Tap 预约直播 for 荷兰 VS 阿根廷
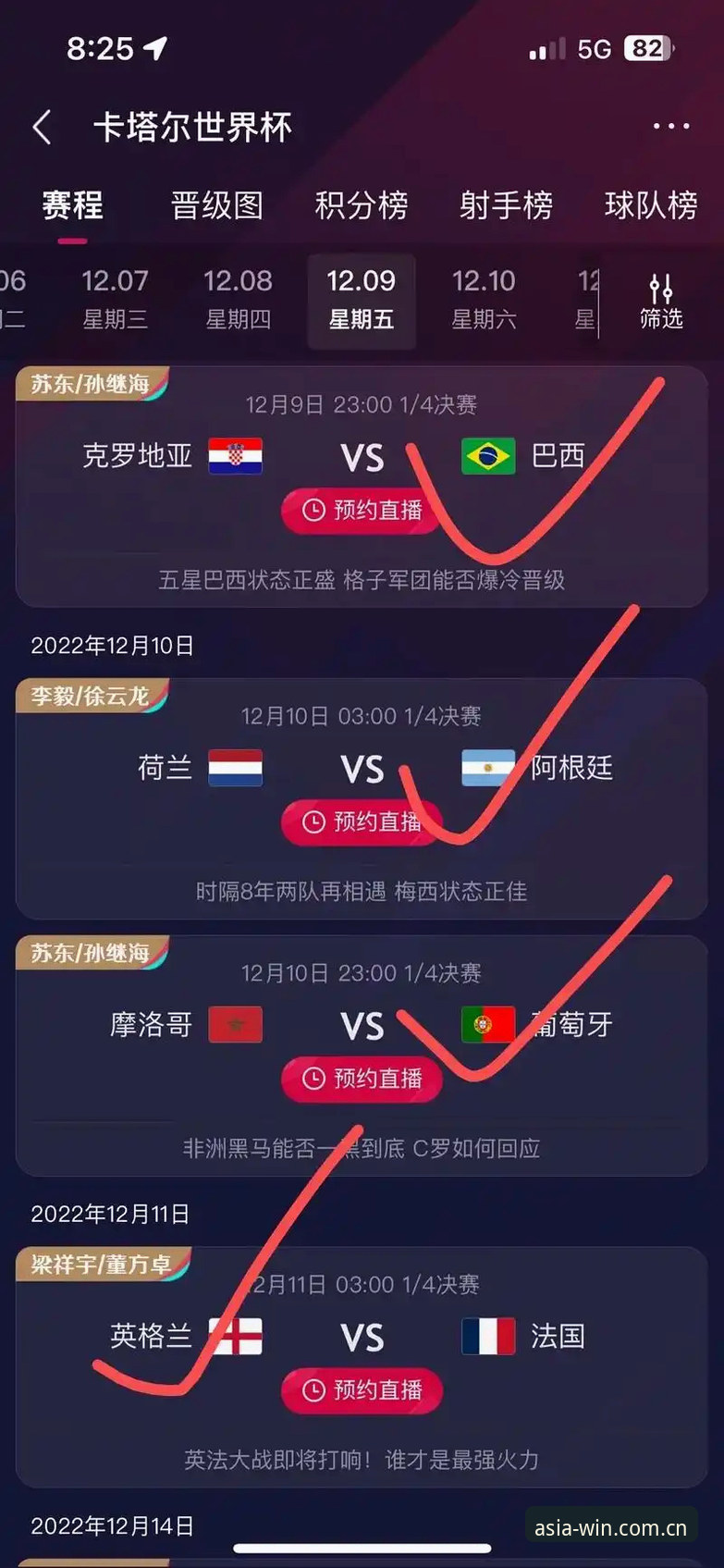 pyautogui.click(x=362, y=821)
